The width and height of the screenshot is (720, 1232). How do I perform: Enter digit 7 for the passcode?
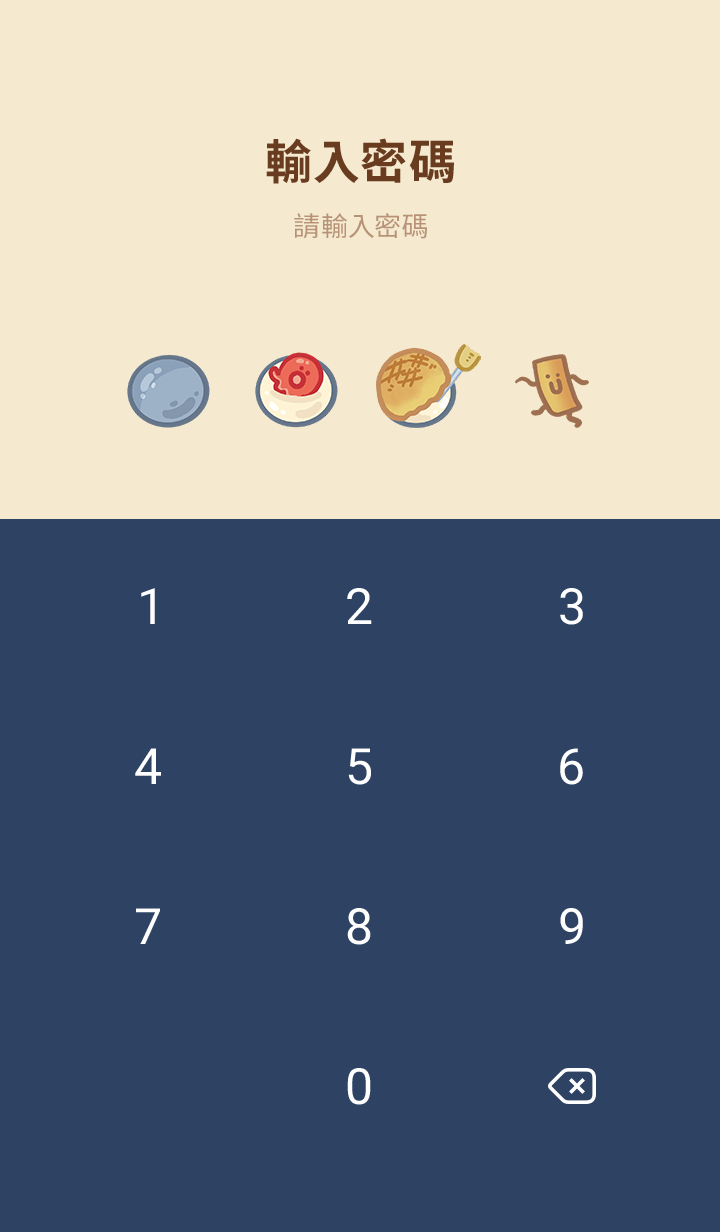[x=148, y=927]
